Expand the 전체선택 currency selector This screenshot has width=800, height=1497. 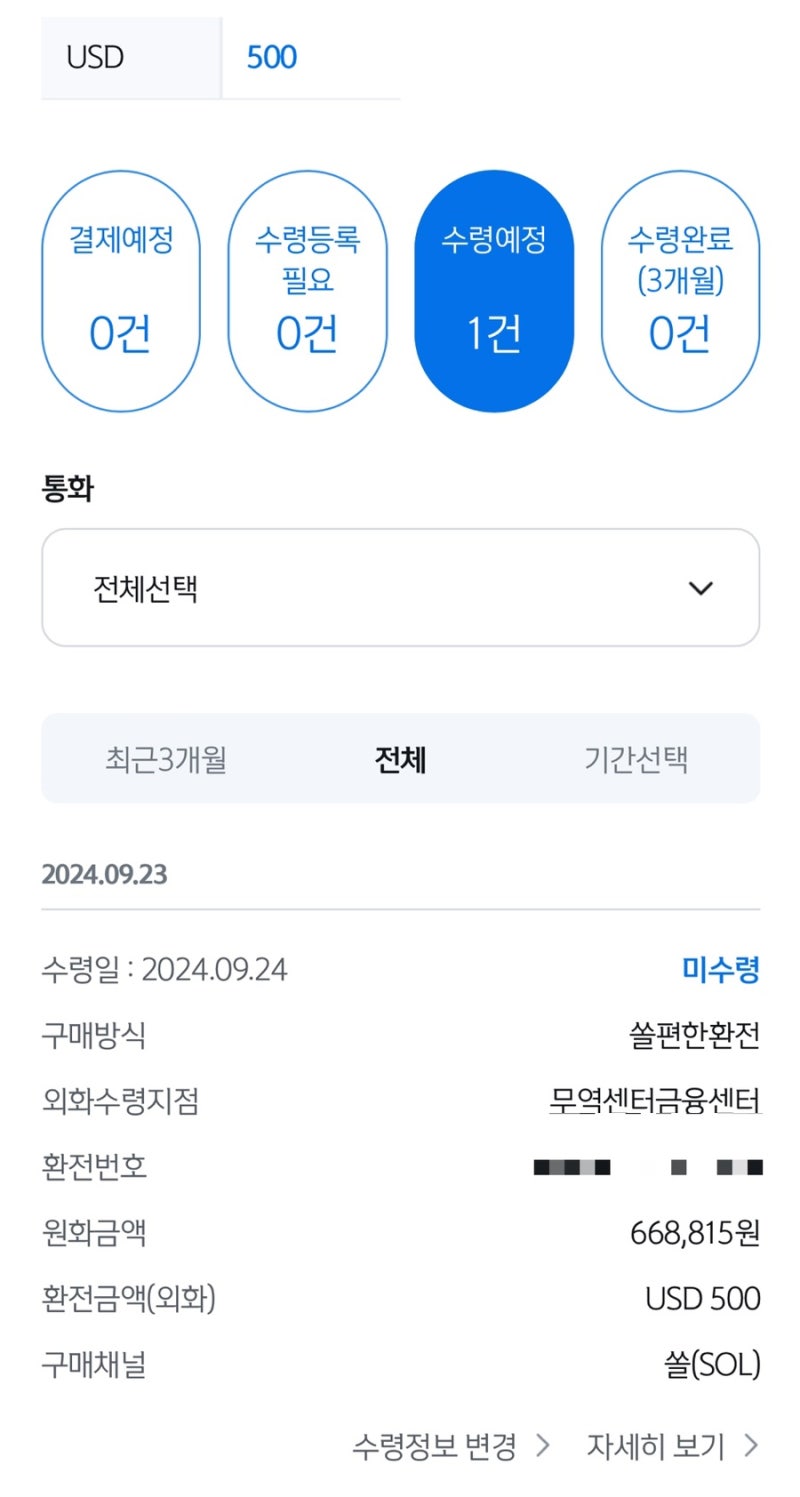(x=400, y=586)
